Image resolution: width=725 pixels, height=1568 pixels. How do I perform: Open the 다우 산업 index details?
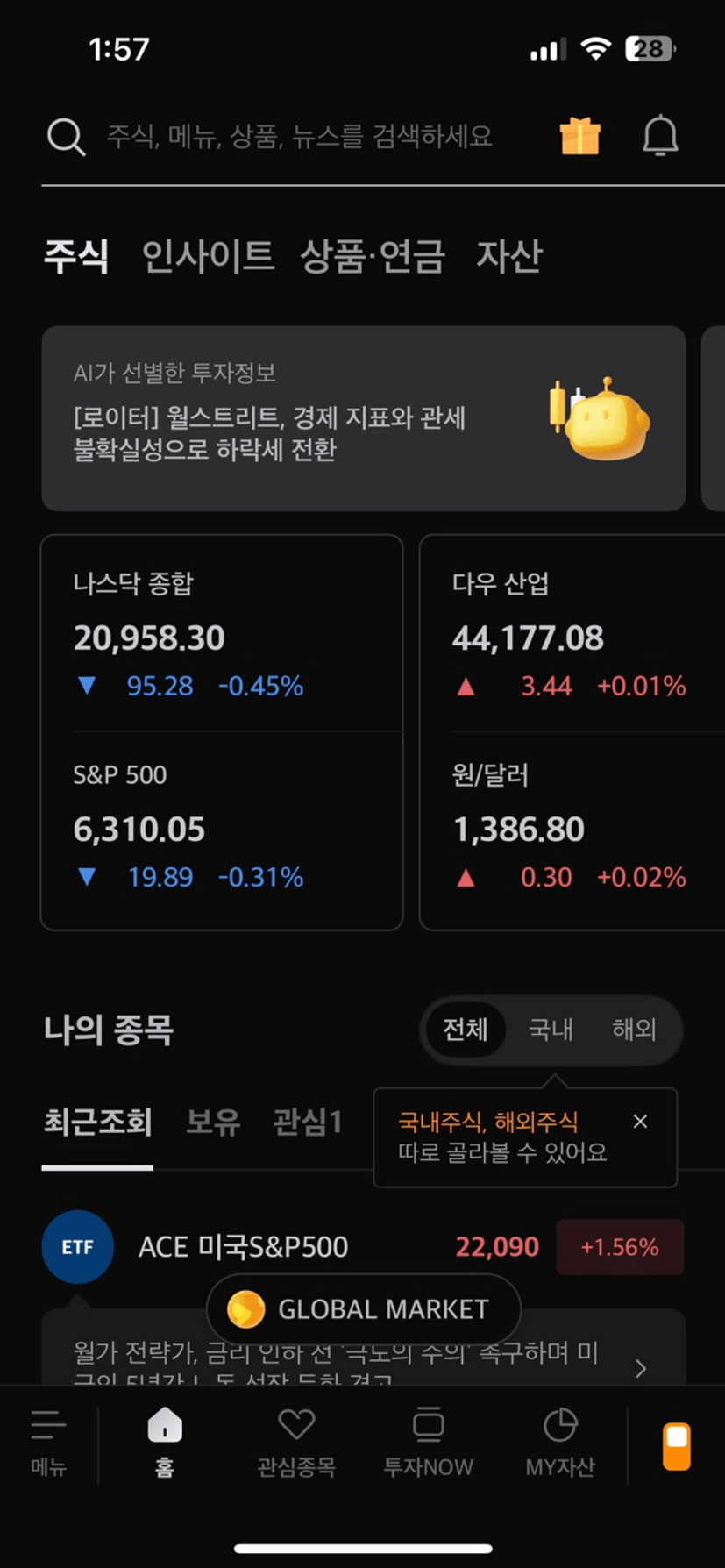tap(572, 635)
